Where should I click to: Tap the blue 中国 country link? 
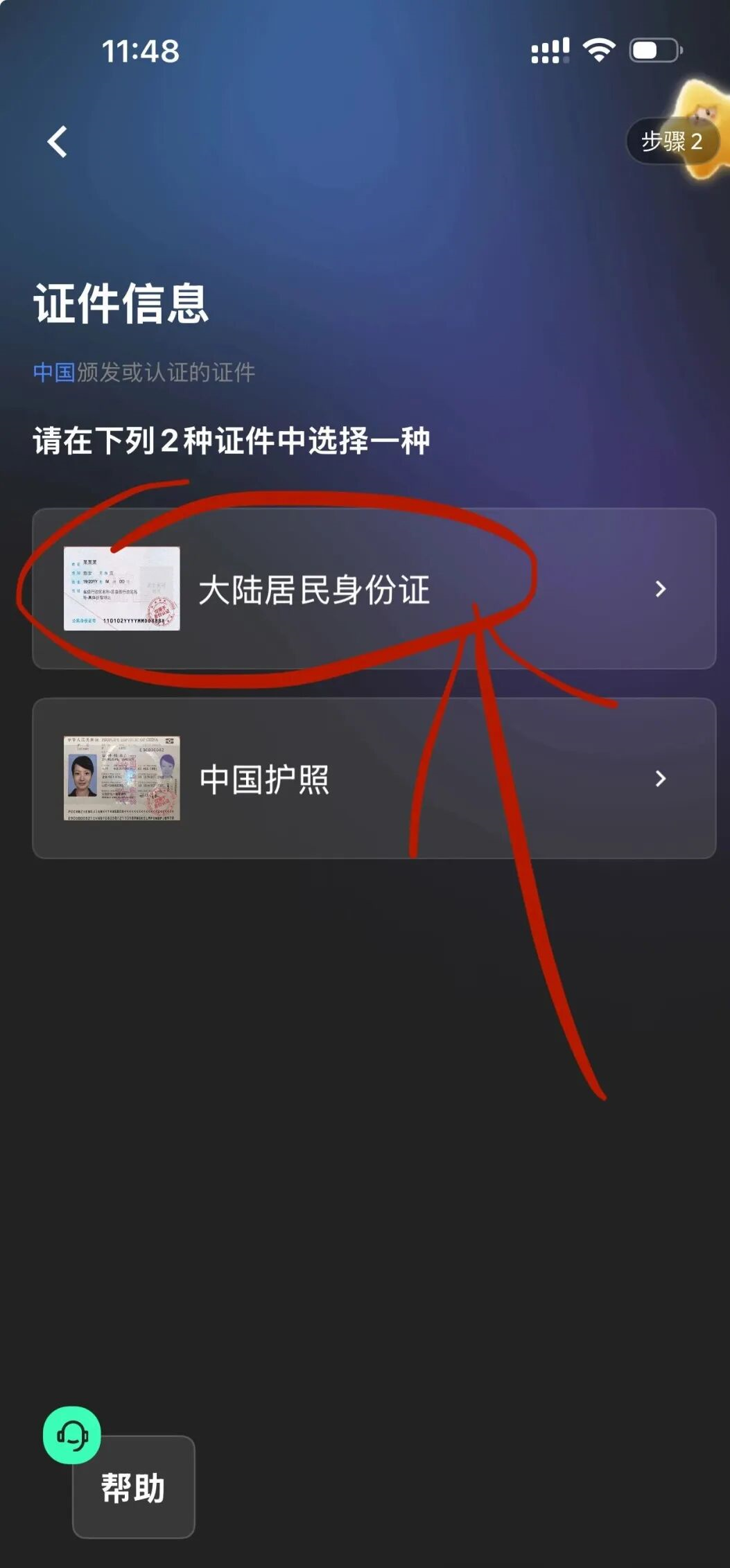[x=53, y=373]
